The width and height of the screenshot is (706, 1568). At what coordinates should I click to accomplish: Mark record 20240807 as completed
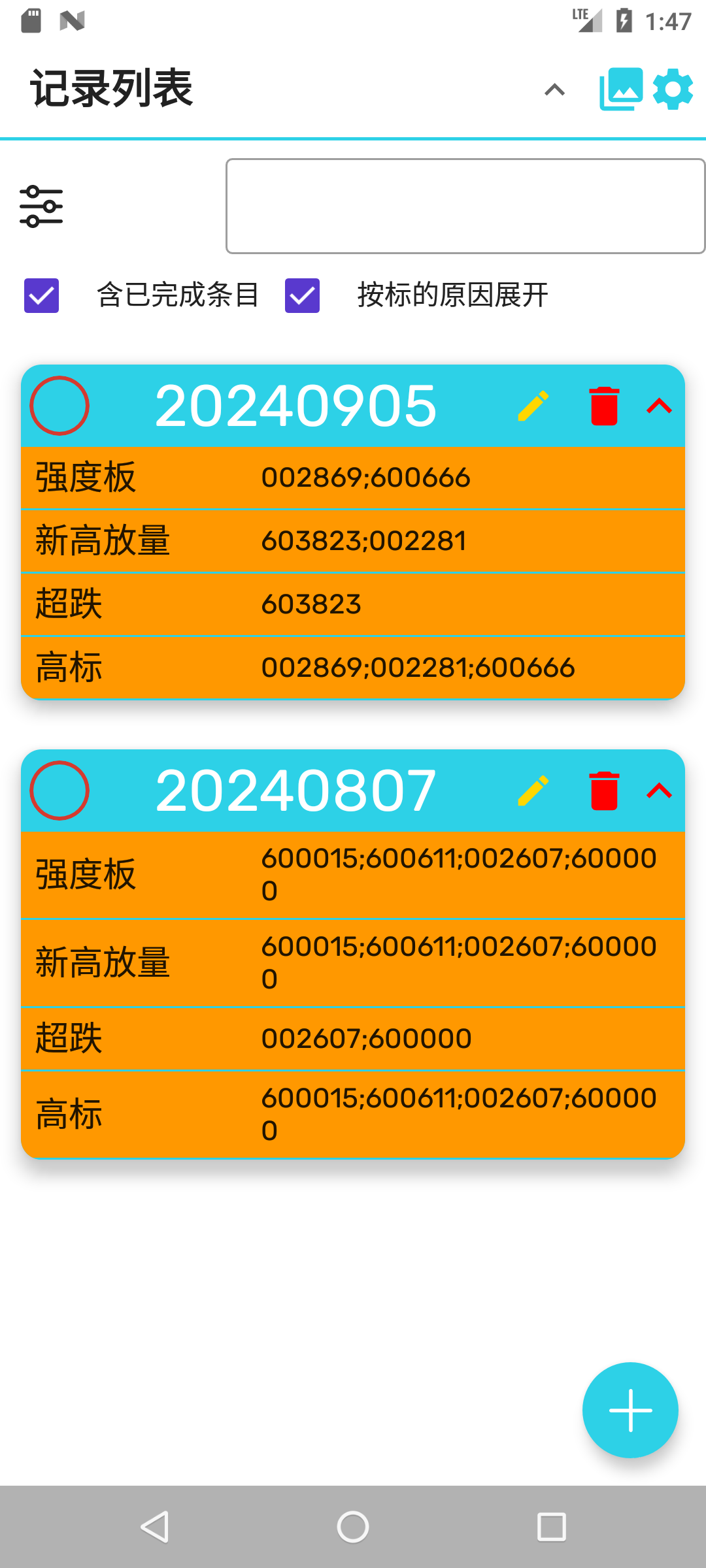(x=59, y=791)
